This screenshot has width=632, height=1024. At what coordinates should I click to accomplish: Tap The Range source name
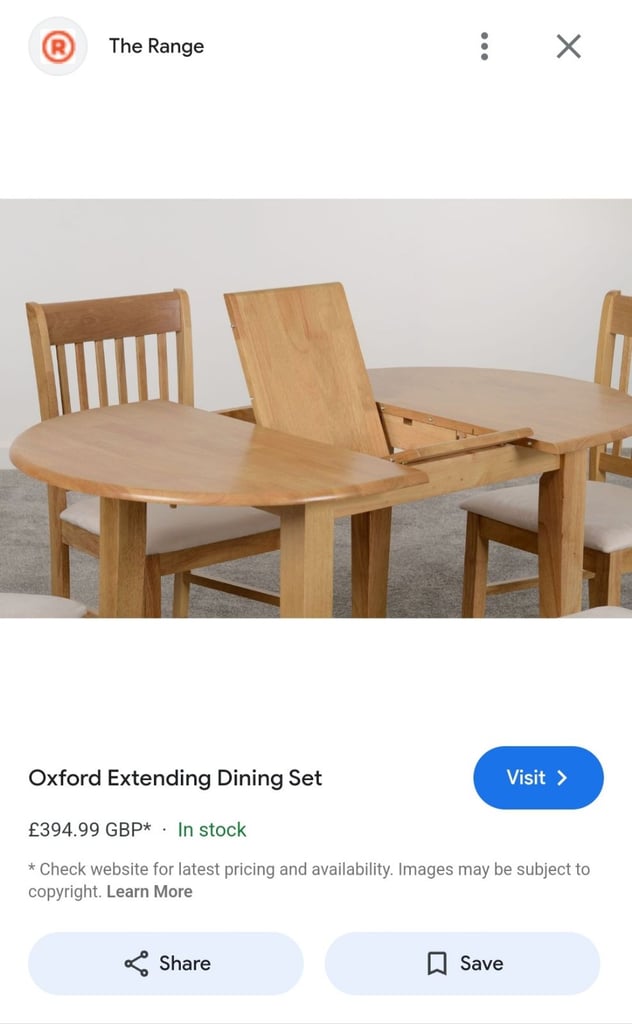point(156,46)
